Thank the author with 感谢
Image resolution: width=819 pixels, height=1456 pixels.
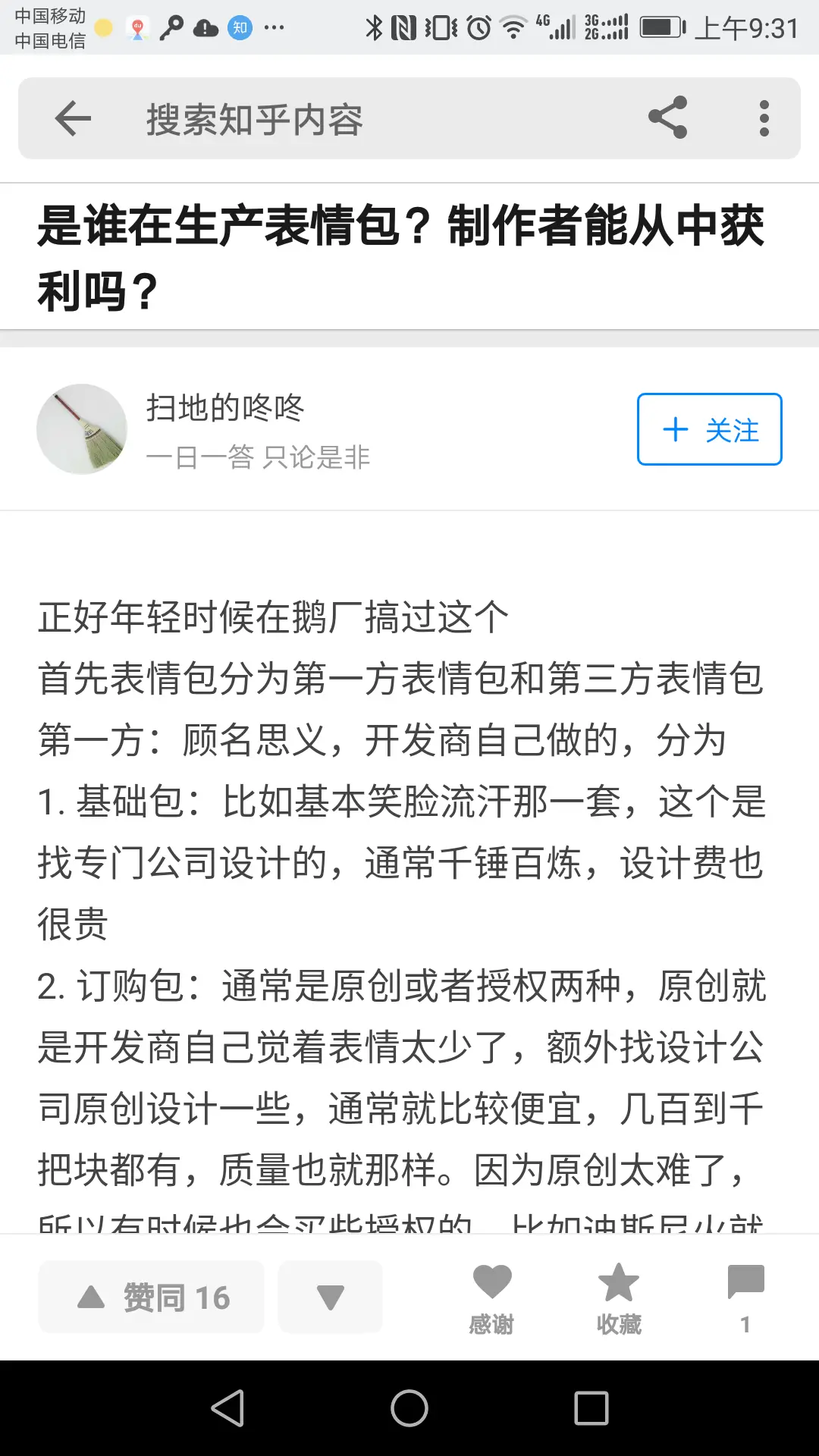point(492,1300)
